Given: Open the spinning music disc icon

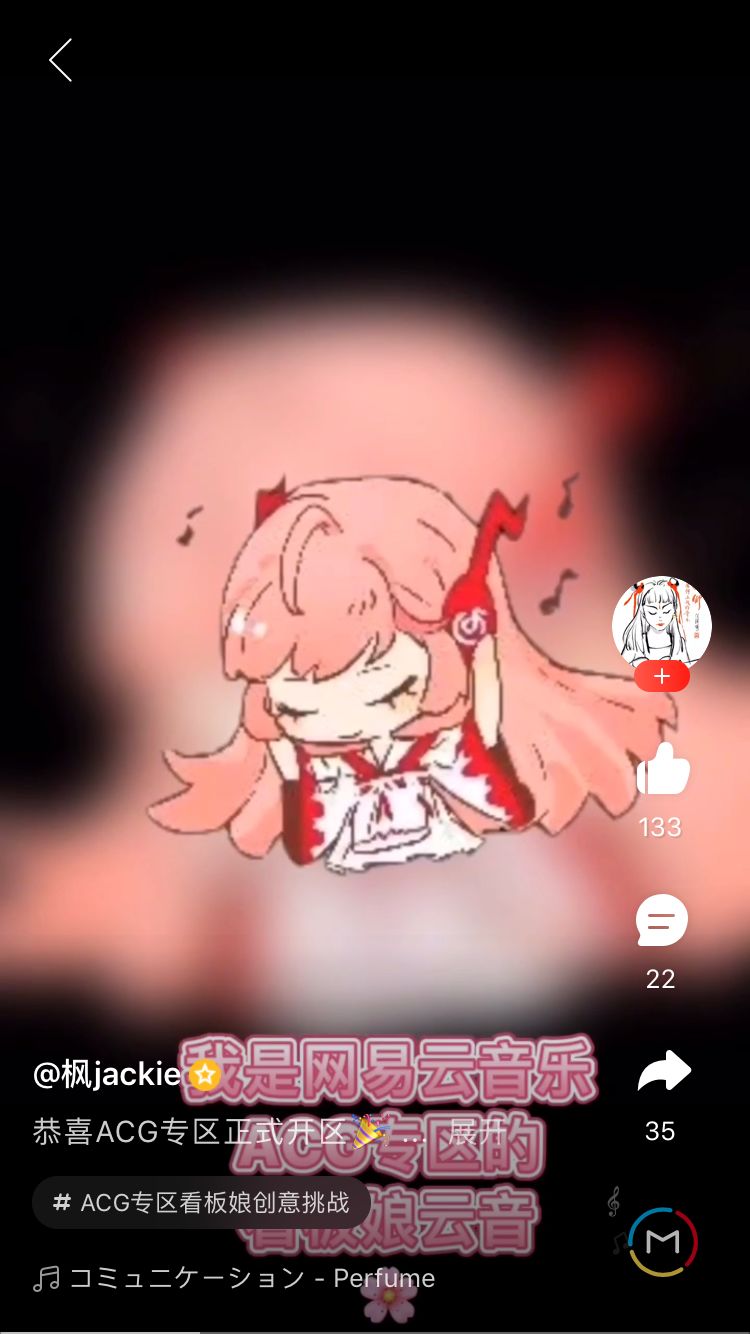Looking at the screenshot, I should coord(662,1242).
